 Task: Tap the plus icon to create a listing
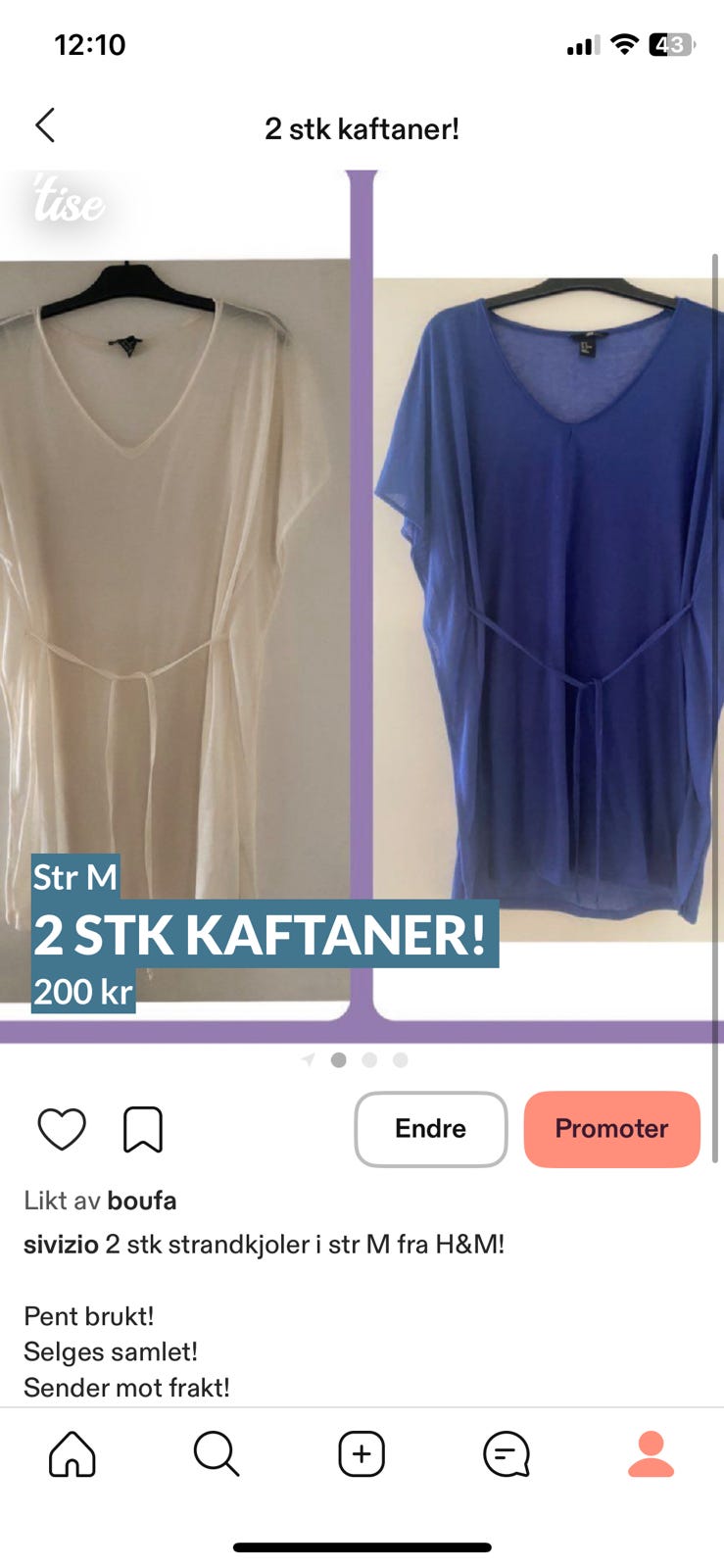coord(362,1454)
